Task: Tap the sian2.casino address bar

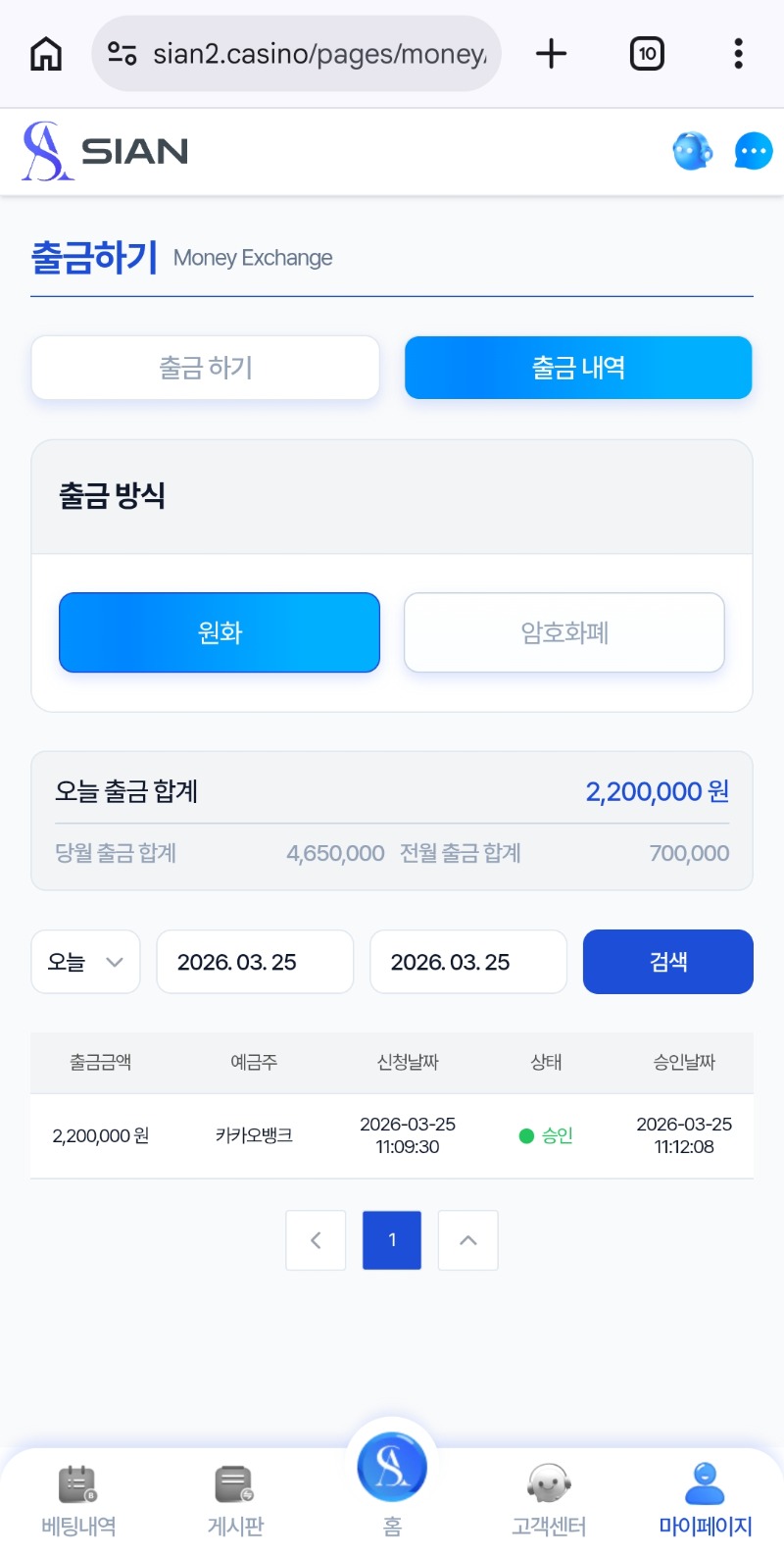Action: point(296,54)
